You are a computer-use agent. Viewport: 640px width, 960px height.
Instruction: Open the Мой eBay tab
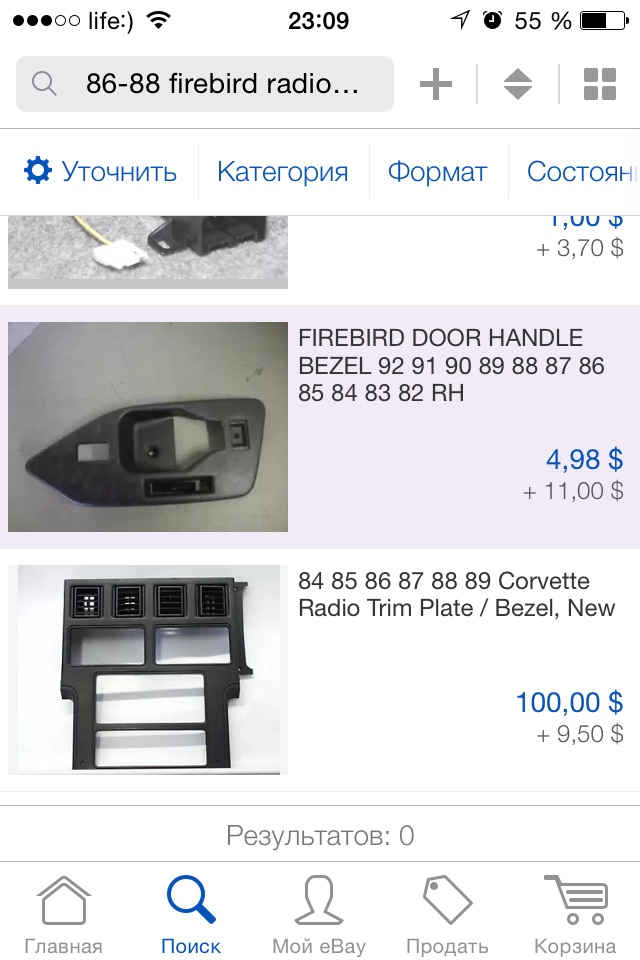click(x=319, y=915)
